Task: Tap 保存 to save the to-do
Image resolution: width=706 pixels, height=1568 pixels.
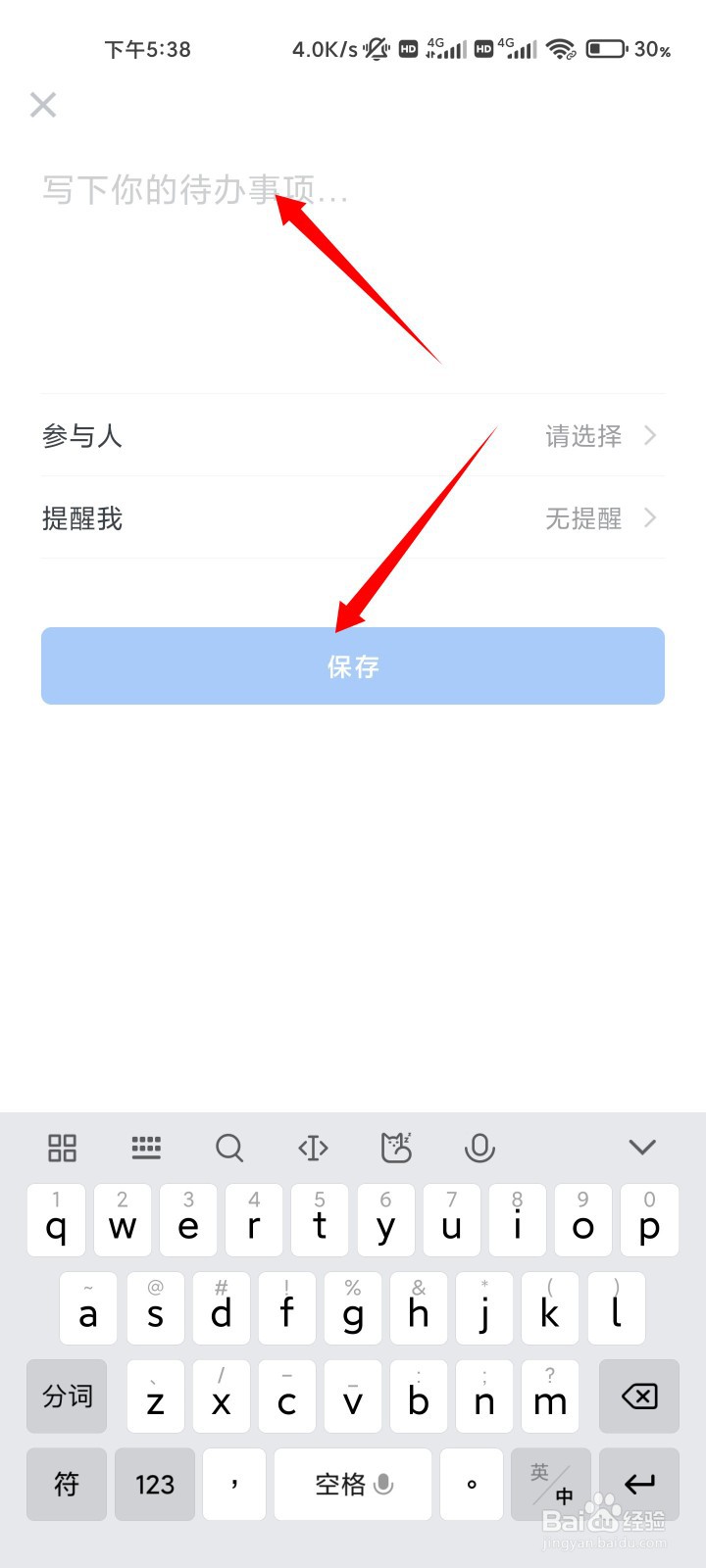Action: pos(353,666)
